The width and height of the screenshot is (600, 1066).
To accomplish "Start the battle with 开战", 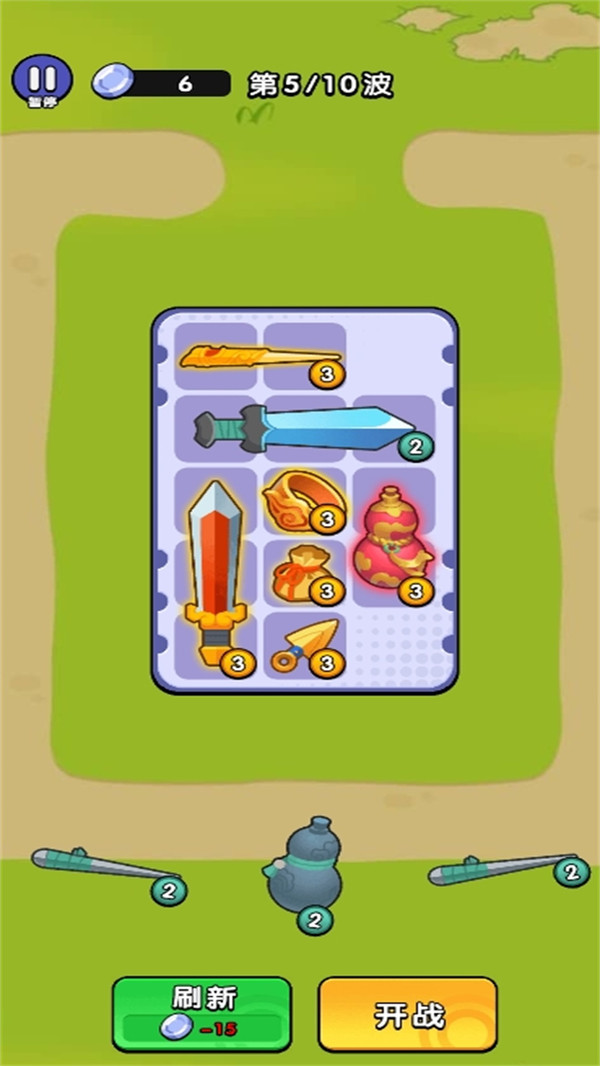I will click(408, 1014).
